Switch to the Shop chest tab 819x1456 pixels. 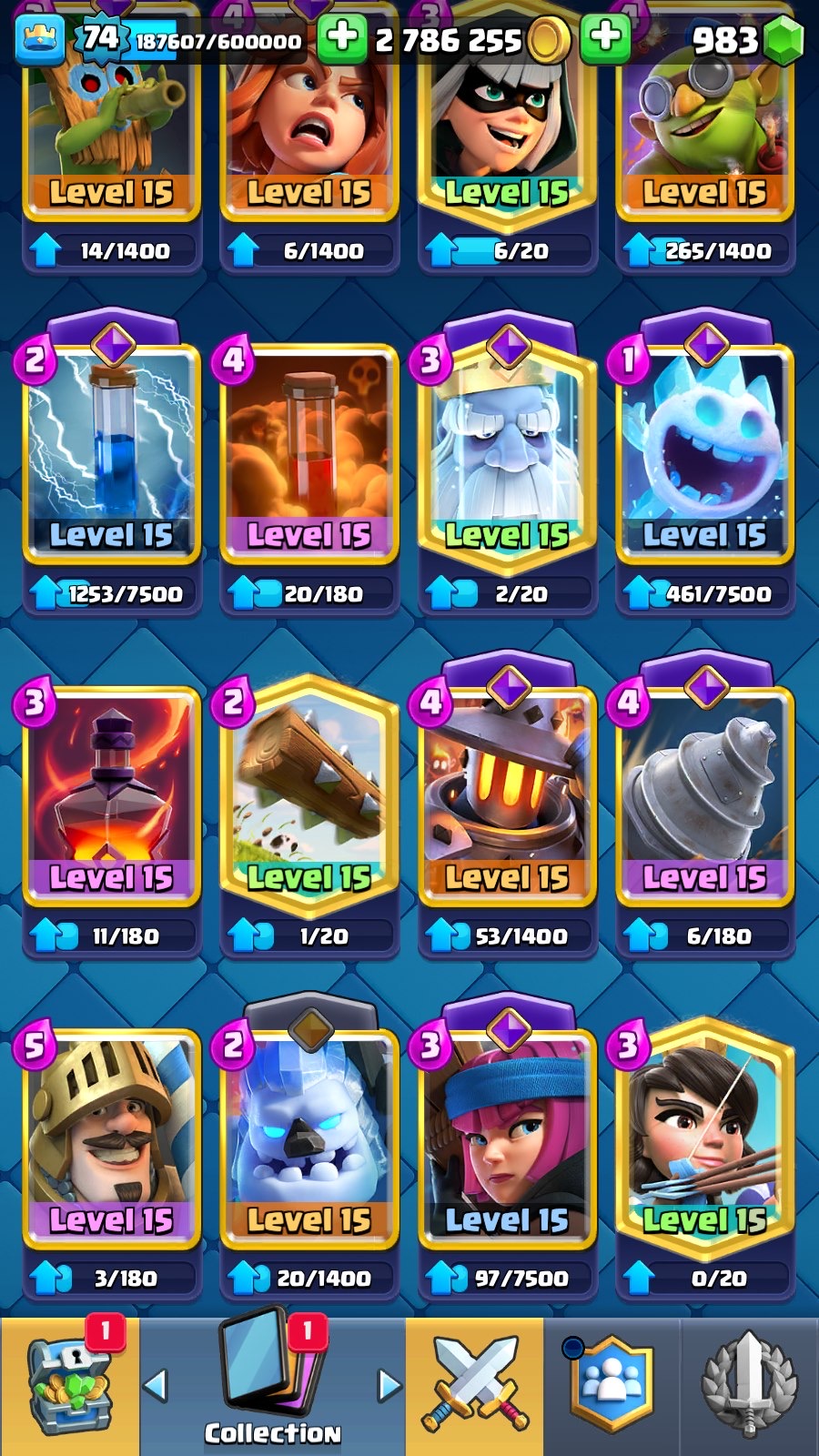tap(70, 1387)
